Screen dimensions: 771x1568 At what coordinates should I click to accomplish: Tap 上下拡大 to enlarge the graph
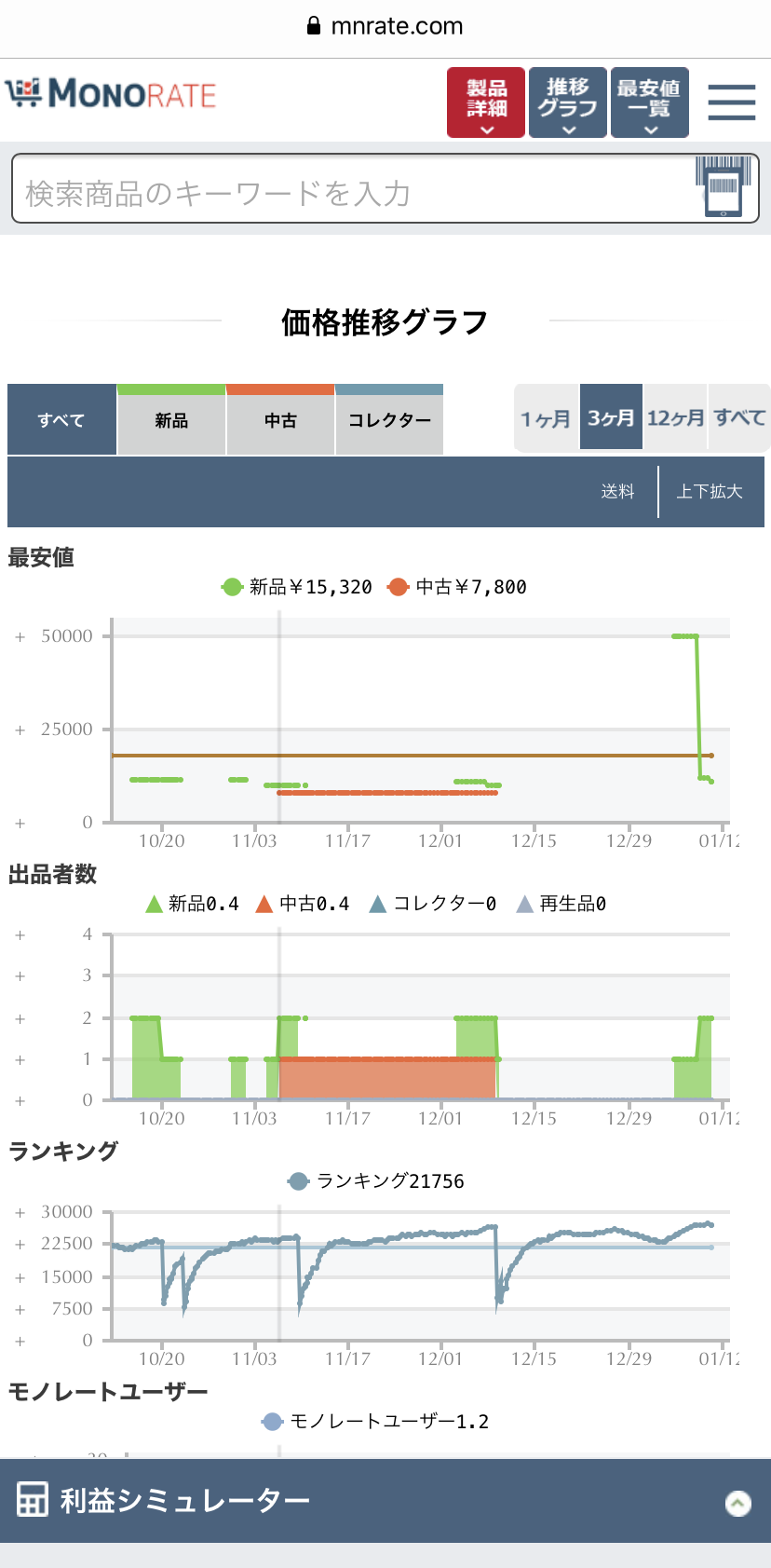pyautogui.click(x=710, y=491)
